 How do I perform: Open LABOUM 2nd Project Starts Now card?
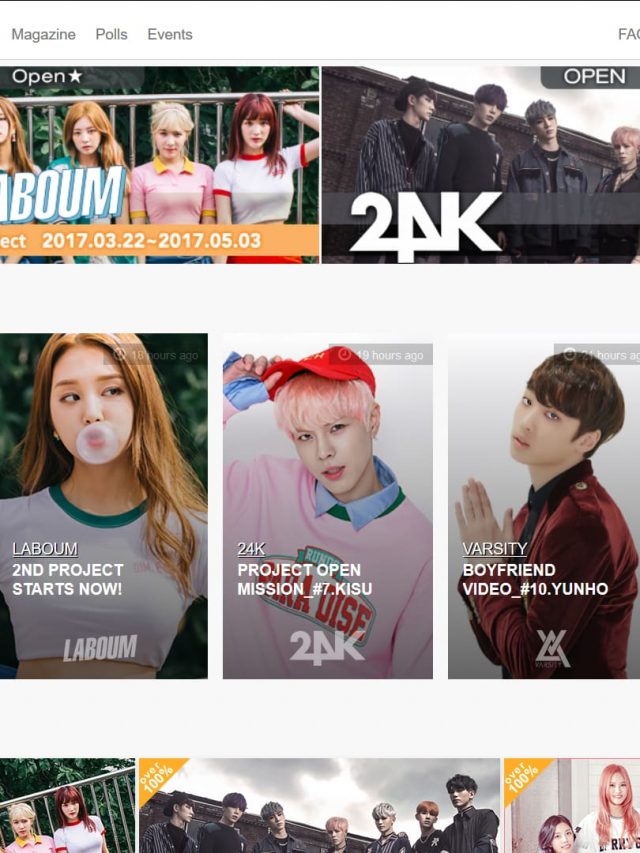(103, 505)
